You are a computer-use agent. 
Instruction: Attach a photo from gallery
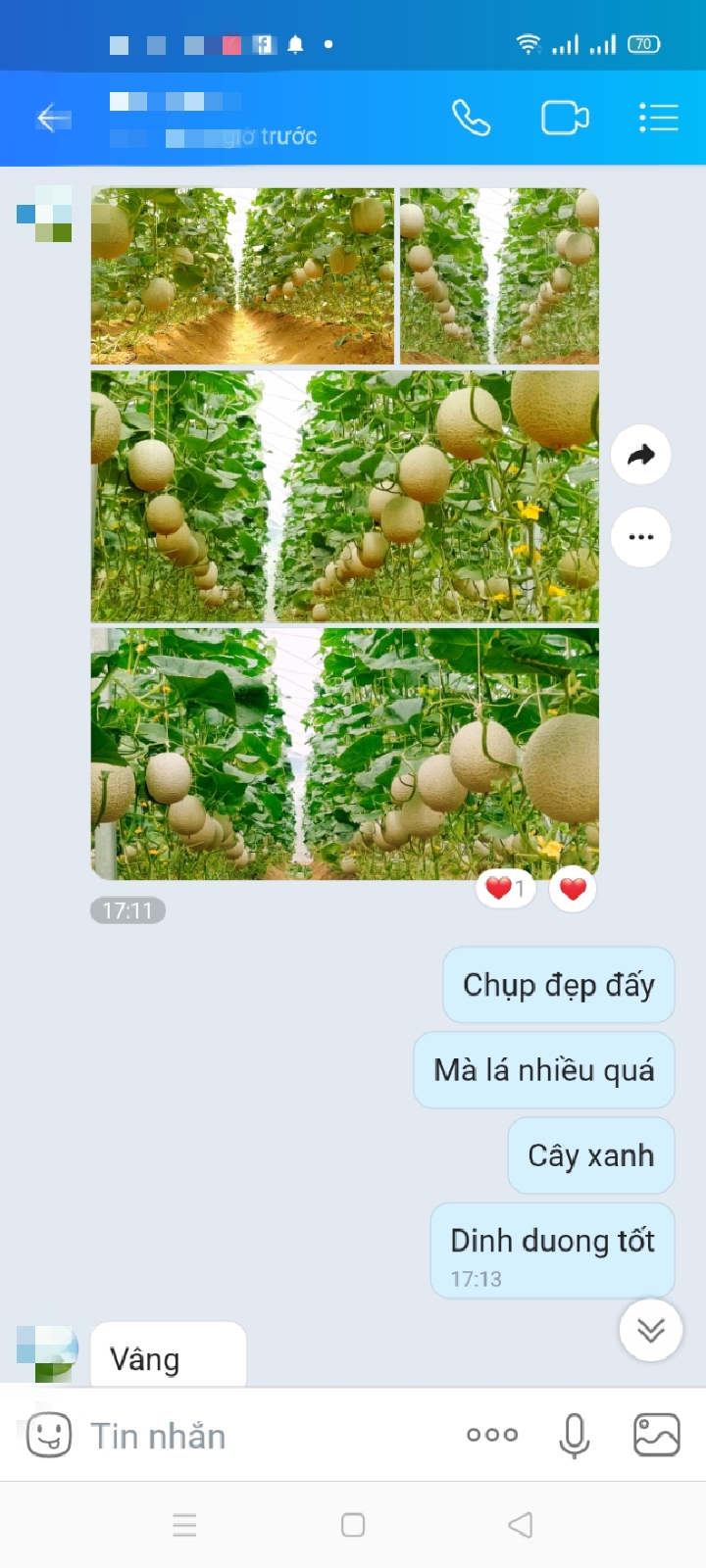[656, 1436]
